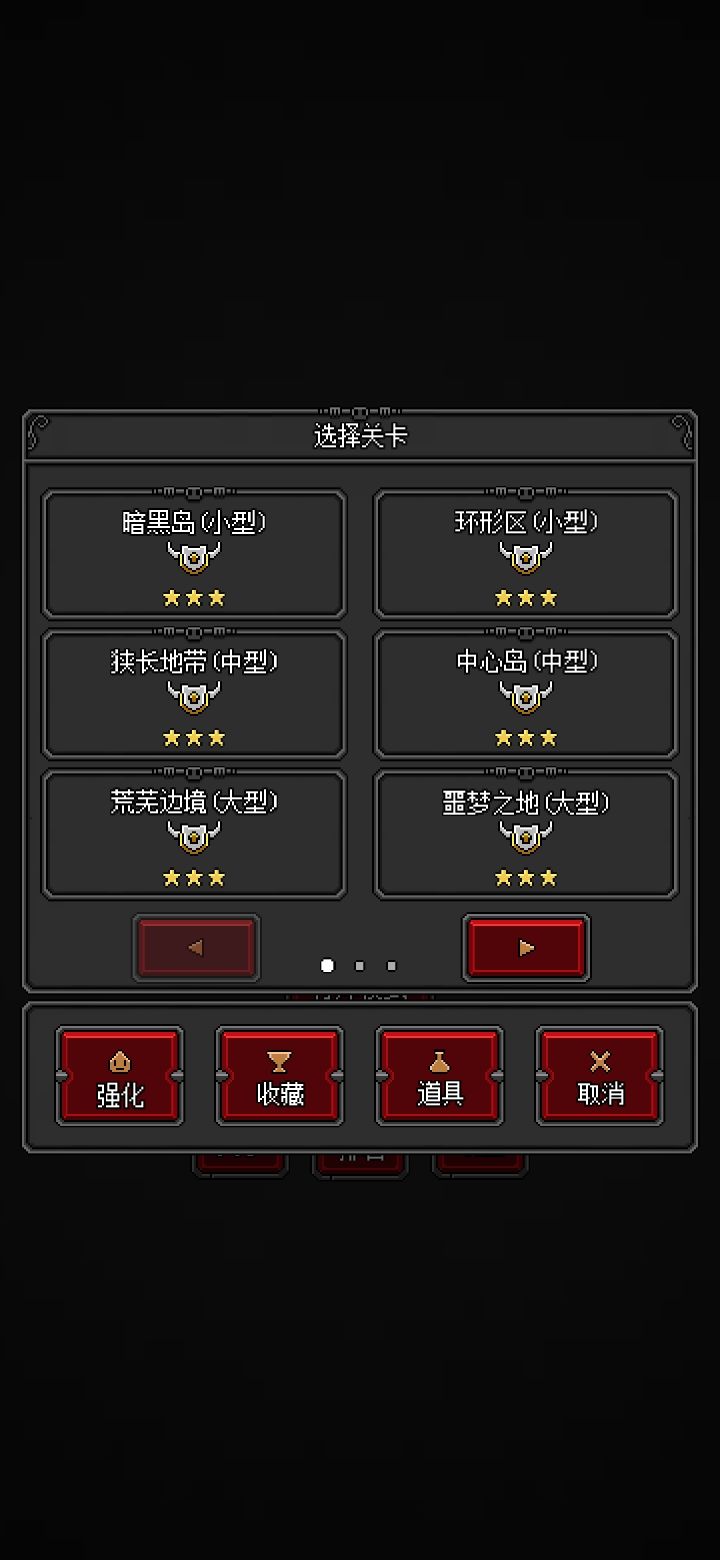The width and height of the screenshot is (720, 1560).
Task: Tap the right red arrow for next page
Action: [525, 946]
